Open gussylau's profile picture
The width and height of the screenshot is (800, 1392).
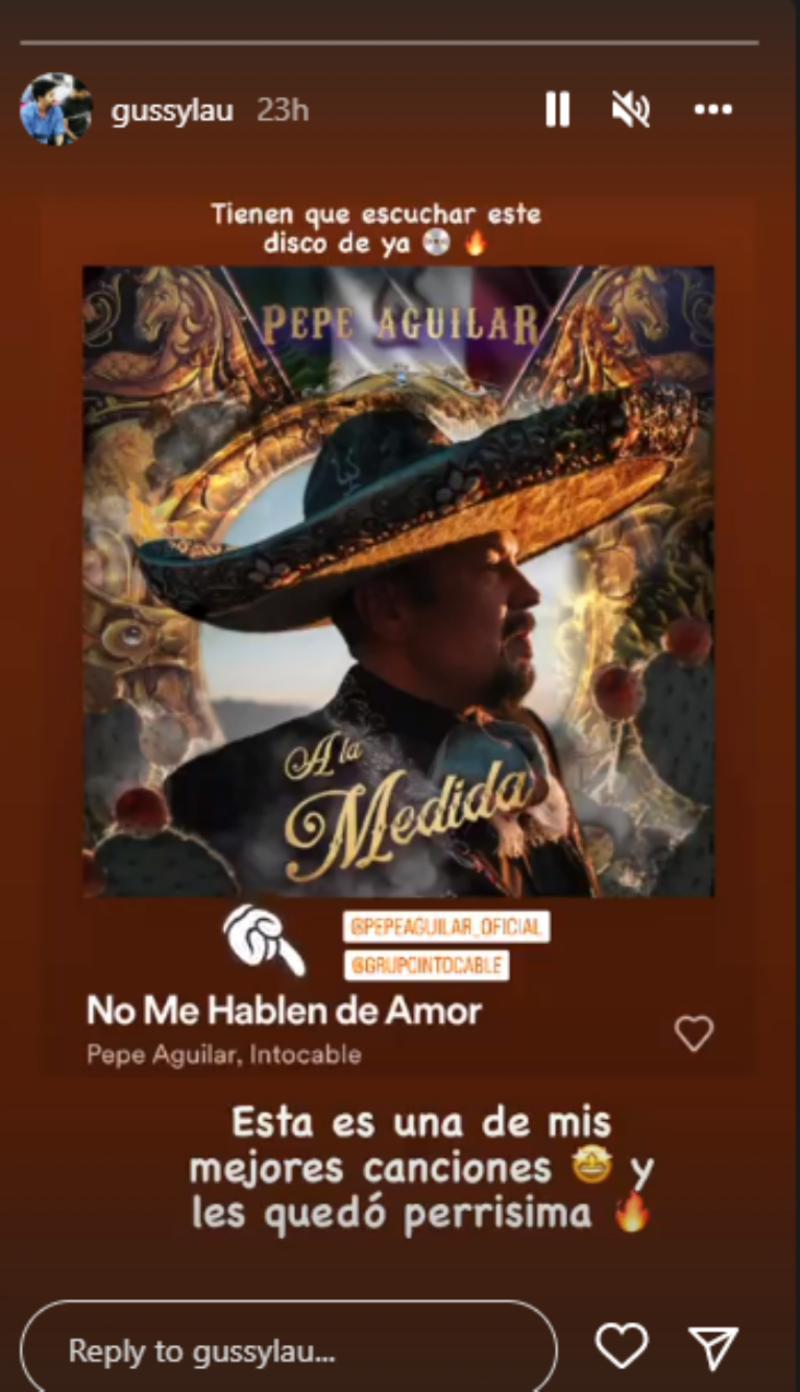pyautogui.click(x=56, y=109)
